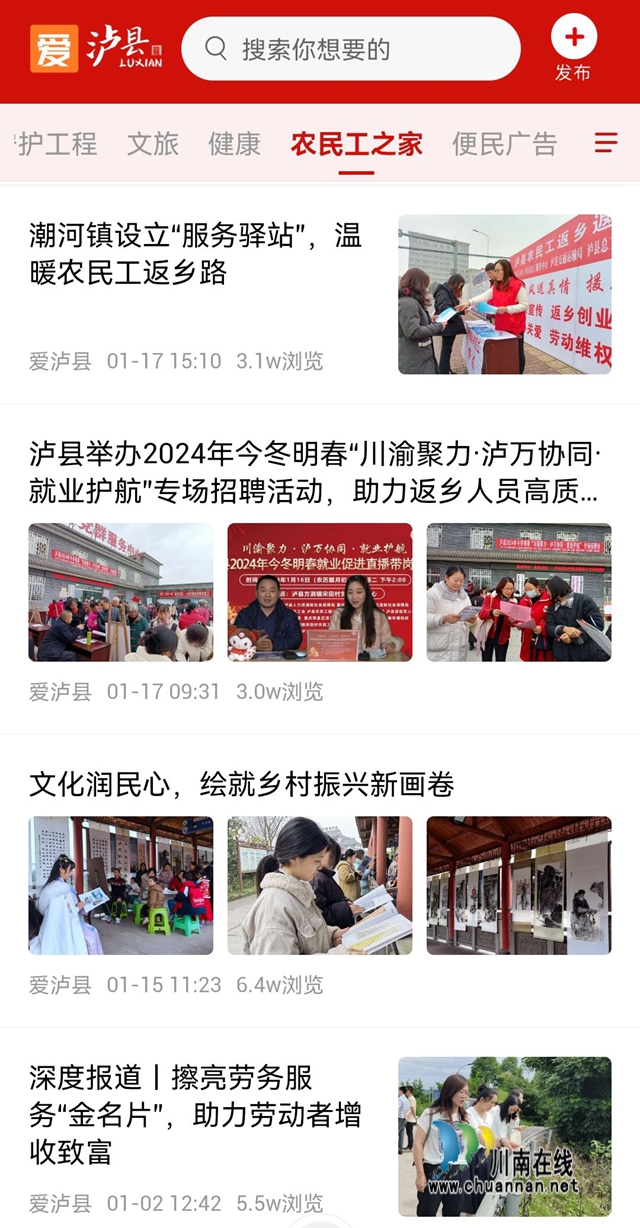Switch to the partially visible 护工程 tab
The width and height of the screenshot is (640, 1228).
(58, 144)
